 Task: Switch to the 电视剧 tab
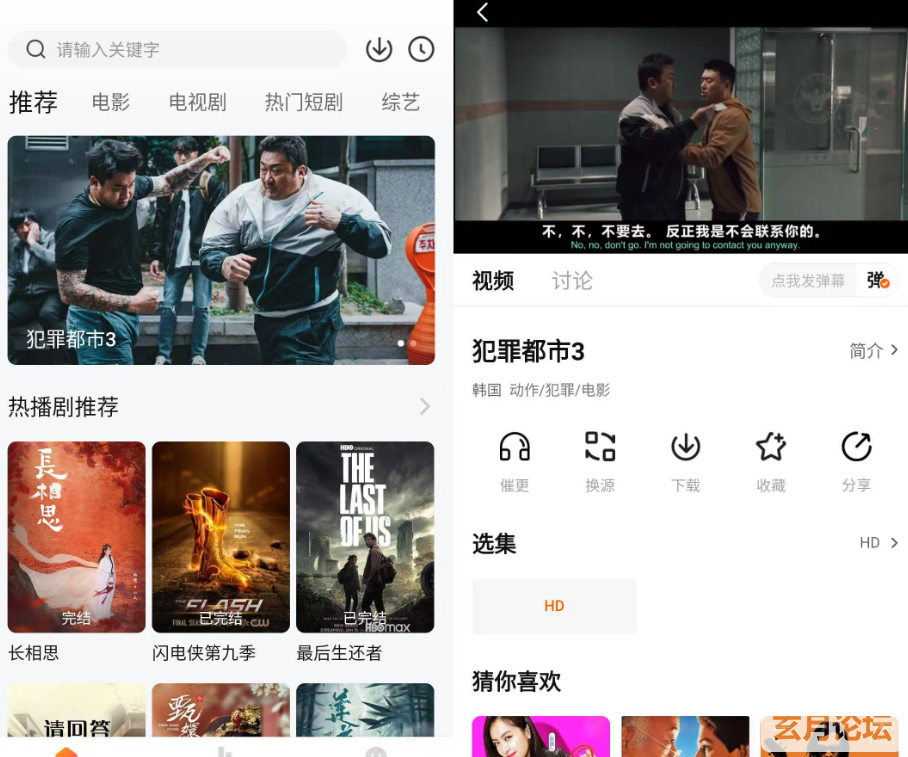point(197,102)
